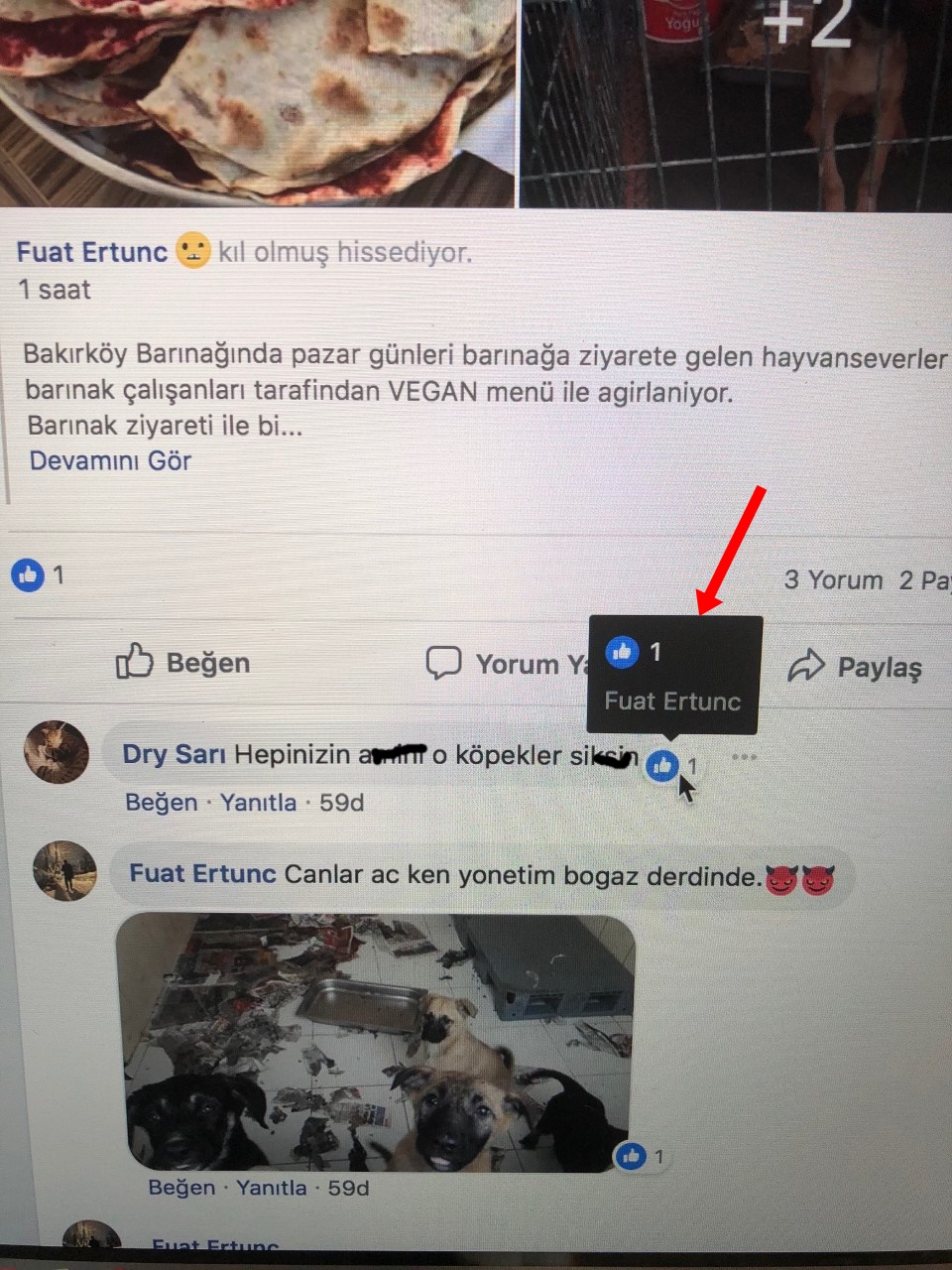Like the puppies photo comment with Beğen
Image resolution: width=952 pixels, height=1270 pixels.
(181, 1188)
